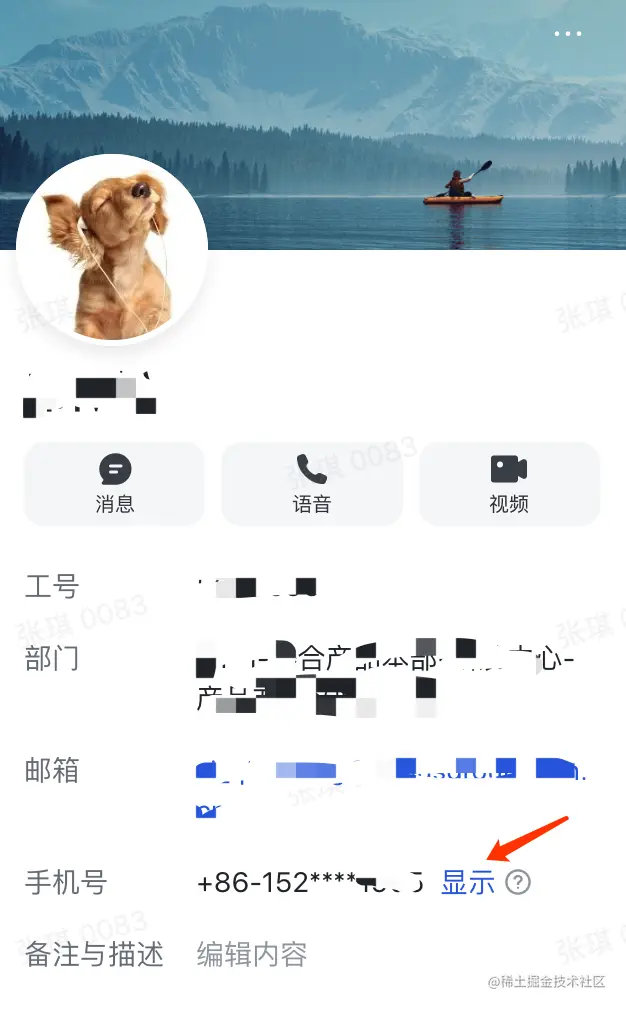Open the three-dot overflow menu
Screen dimensions: 626x1010
point(567,34)
